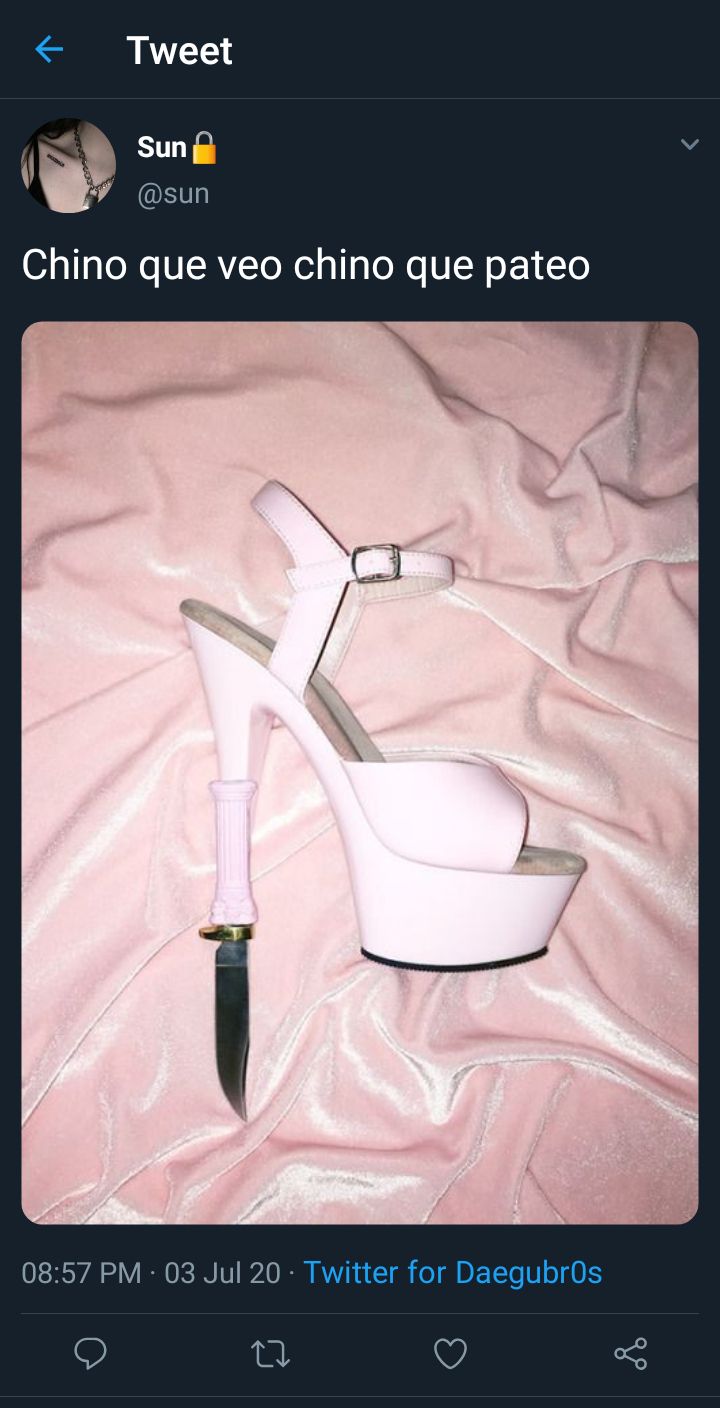The height and width of the screenshot is (1408, 720).
Task: Go back using the arrow icon
Action: tap(48, 50)
